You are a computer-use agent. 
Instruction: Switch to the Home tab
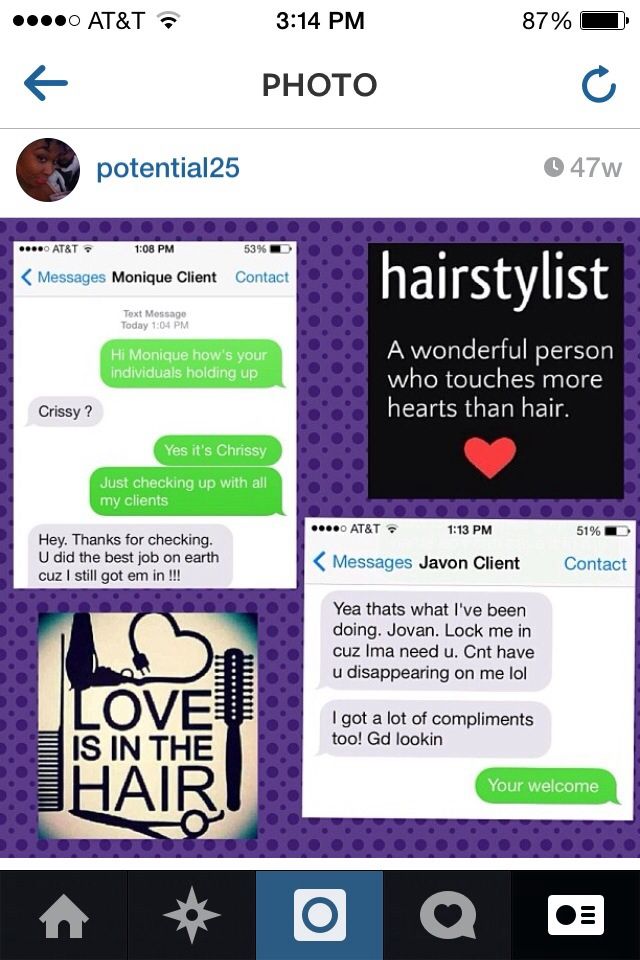[63, 915]
